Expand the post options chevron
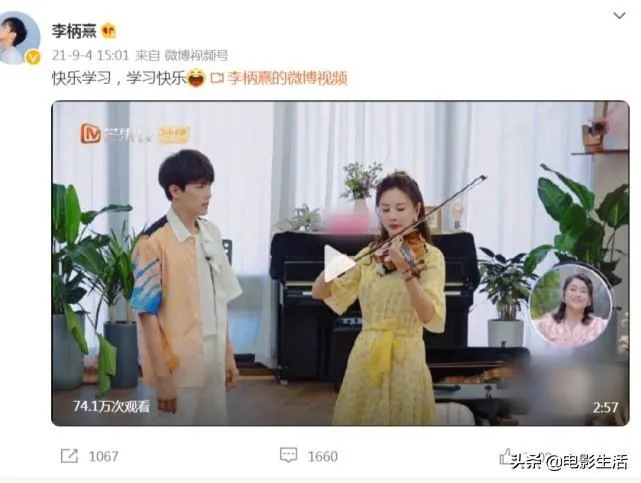 [x=619, y=17]
